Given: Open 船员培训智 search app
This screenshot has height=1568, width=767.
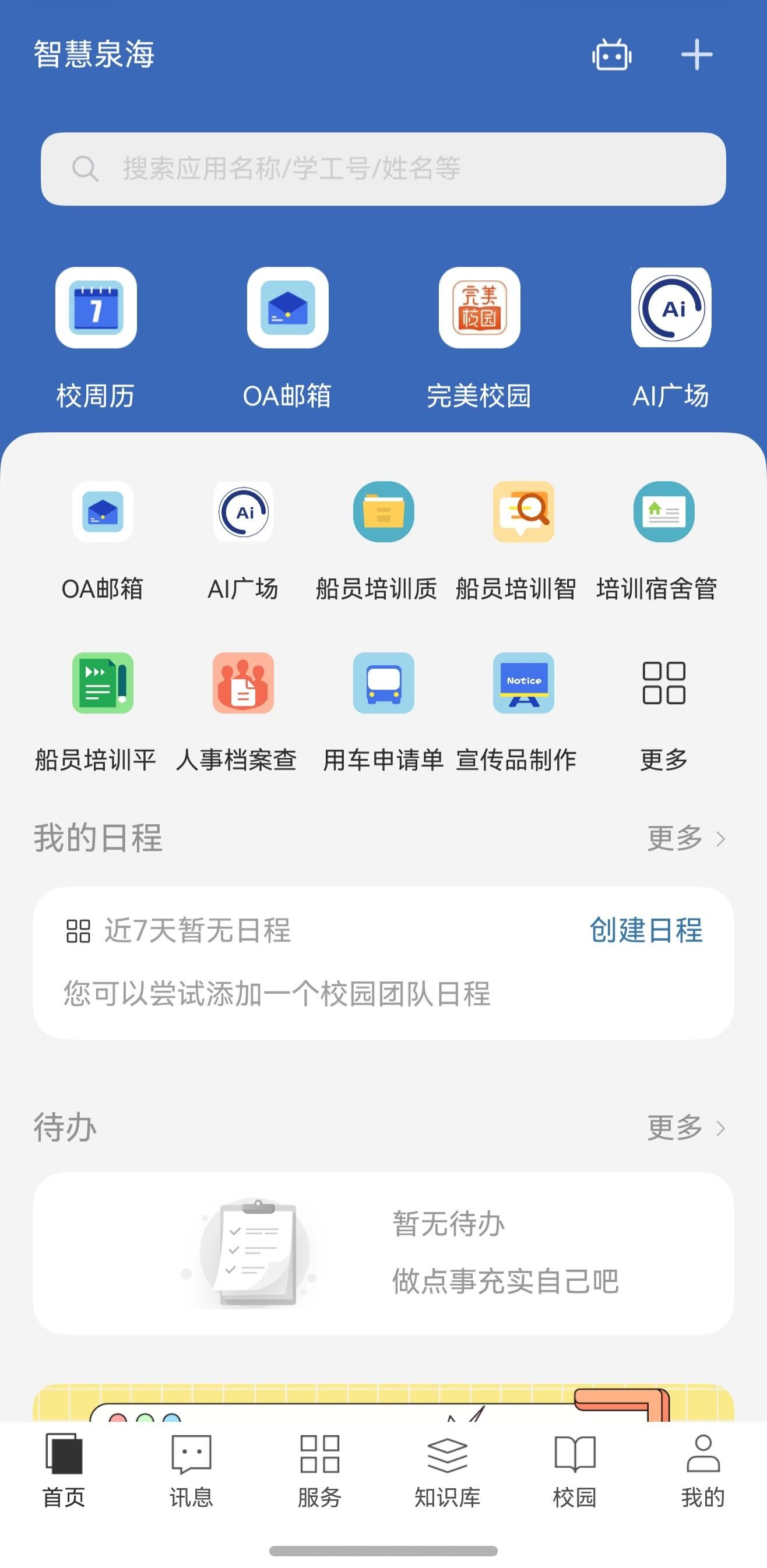Looking at the screenshot, I should [523, 512].
